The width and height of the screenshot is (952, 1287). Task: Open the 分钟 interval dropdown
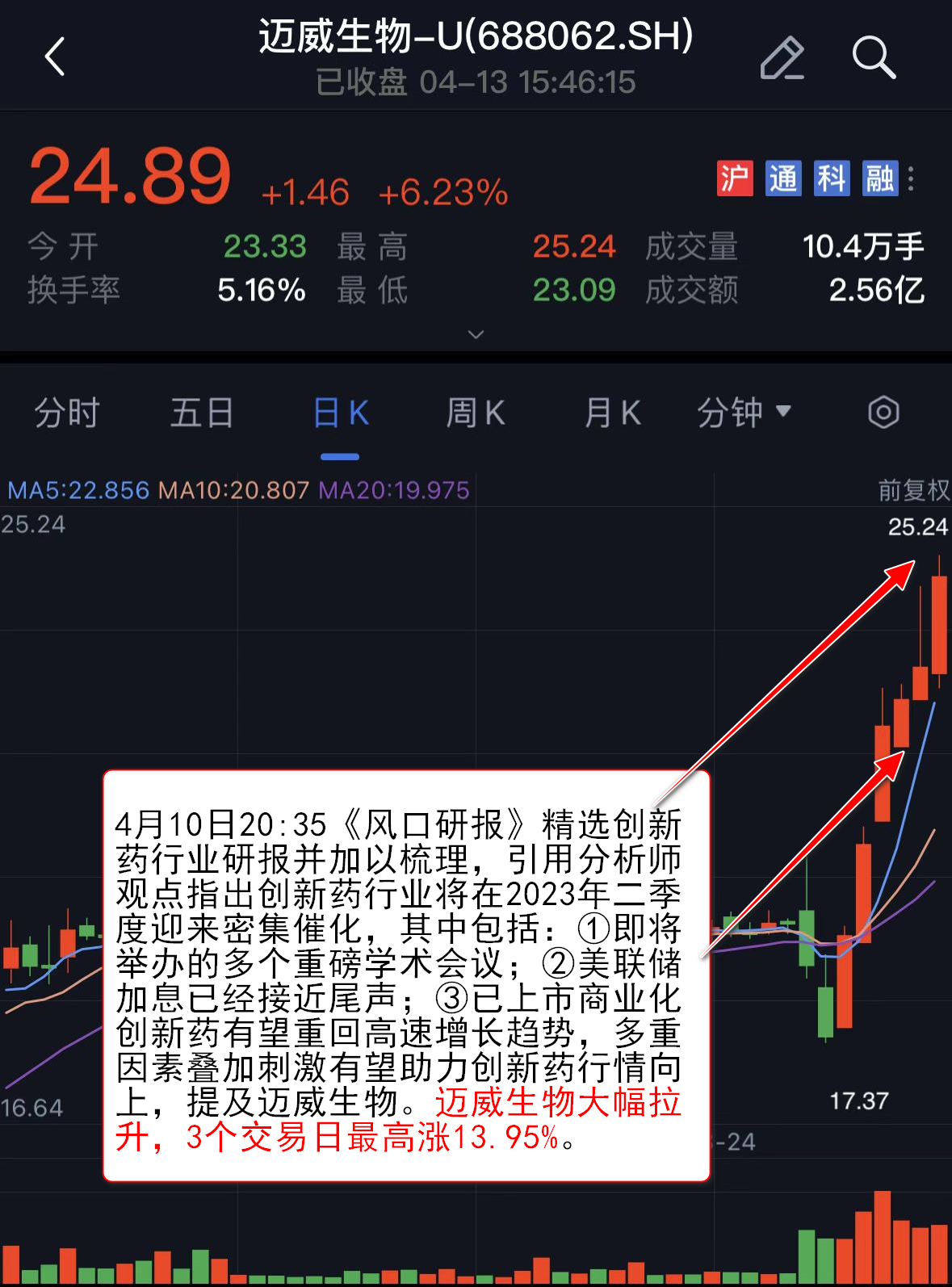(743, 413)
